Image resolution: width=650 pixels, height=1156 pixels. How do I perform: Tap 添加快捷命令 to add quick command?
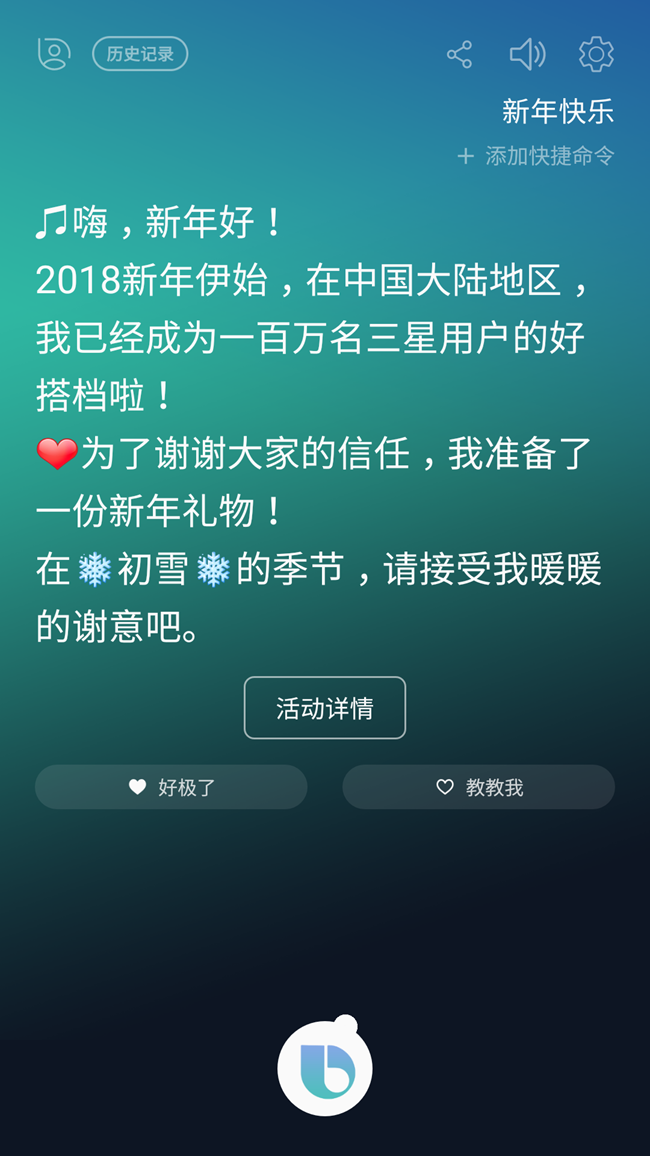pos(536,156)
